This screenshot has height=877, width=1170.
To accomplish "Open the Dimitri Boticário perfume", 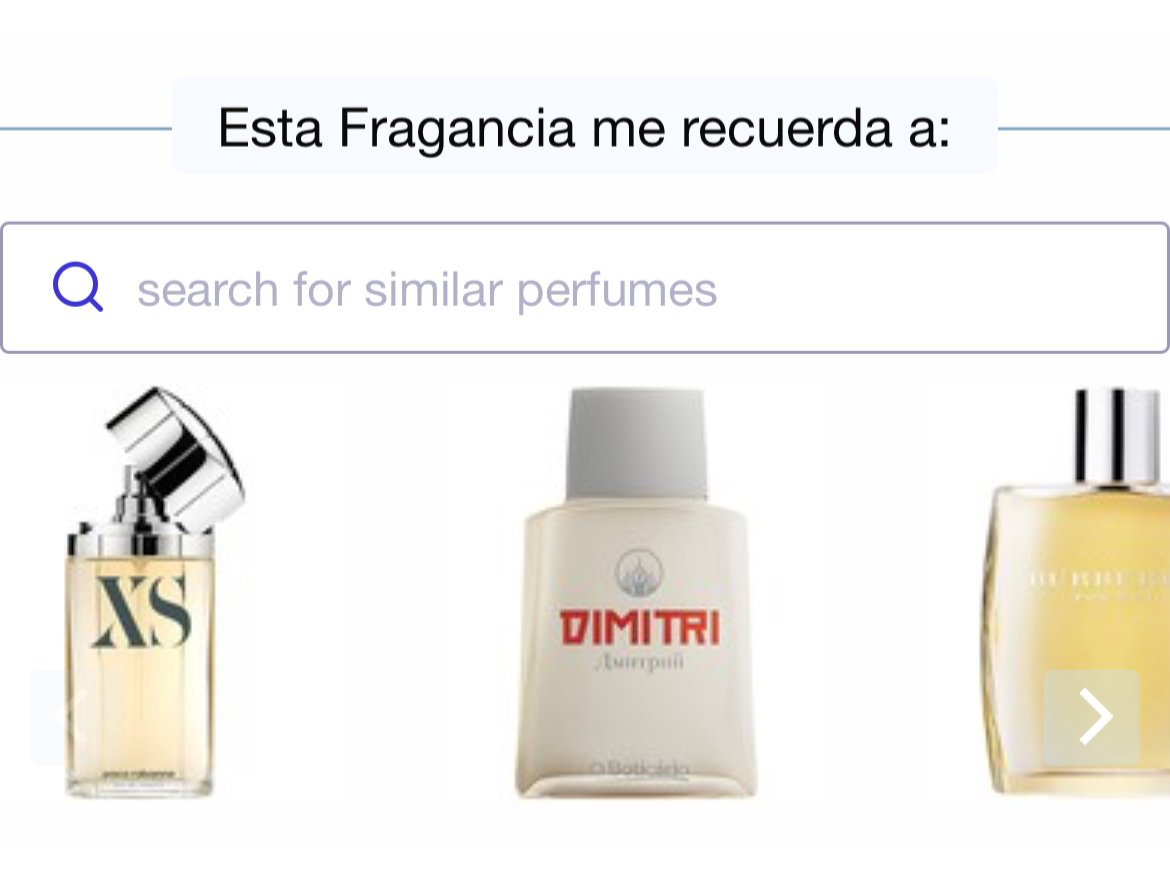I will 639,600.
